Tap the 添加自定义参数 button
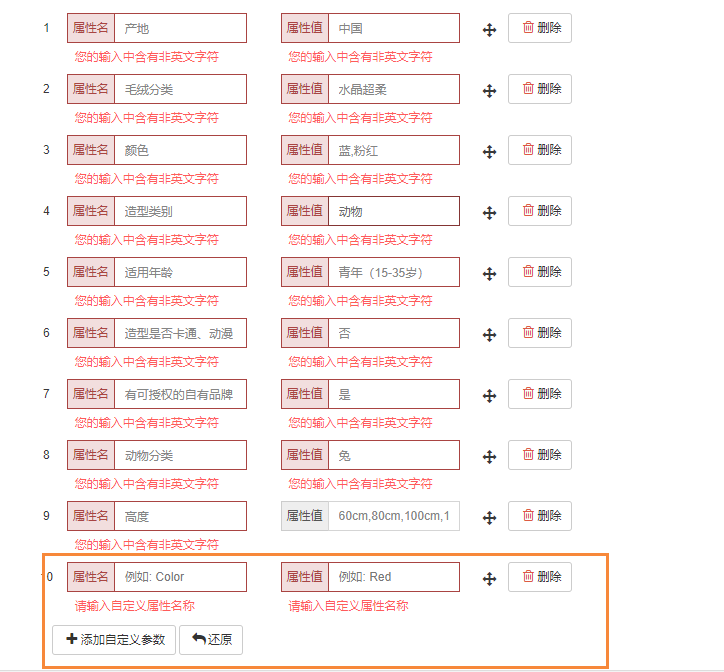 coord(114,640)
